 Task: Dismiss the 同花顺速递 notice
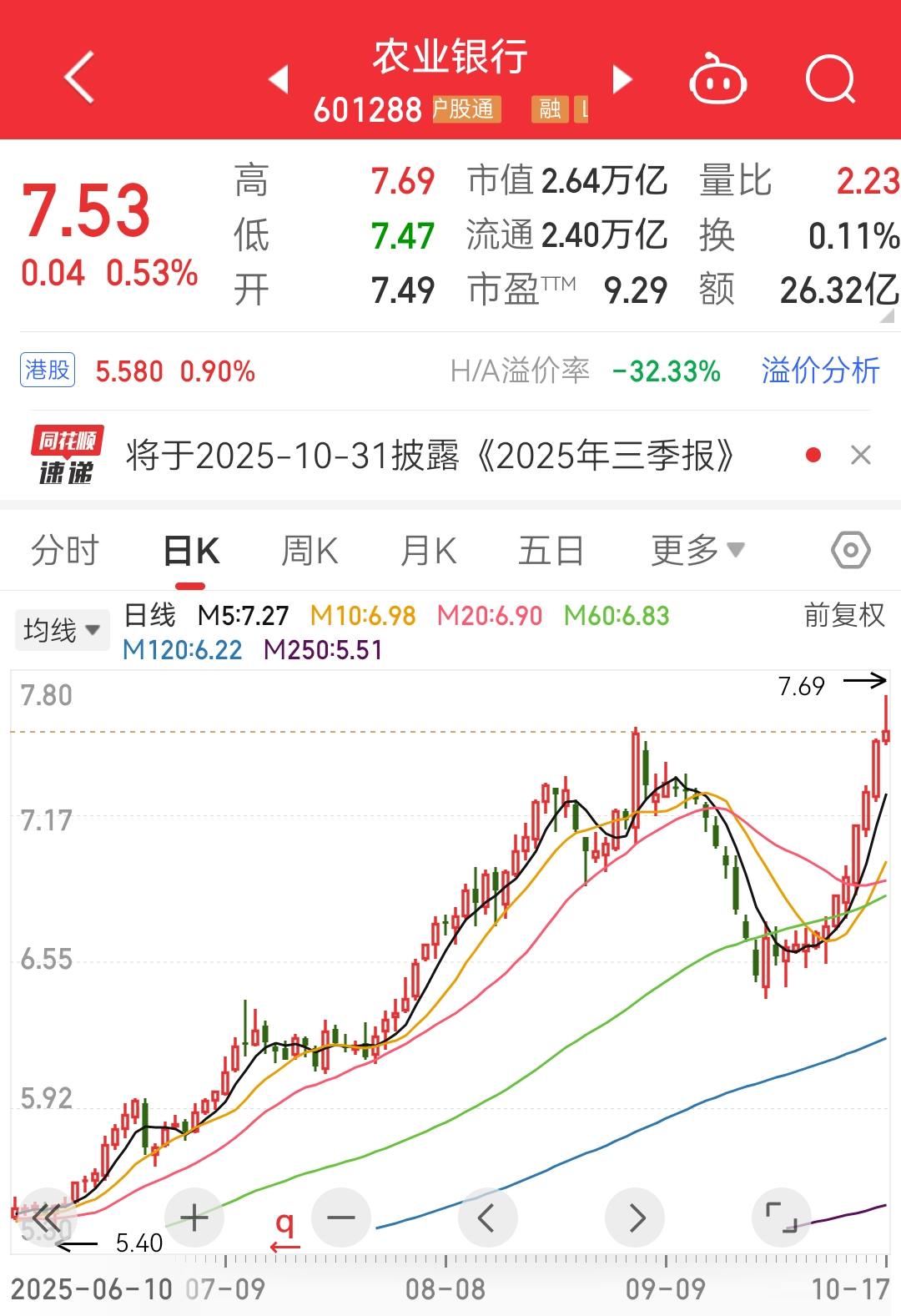click(x=860, y=455)
